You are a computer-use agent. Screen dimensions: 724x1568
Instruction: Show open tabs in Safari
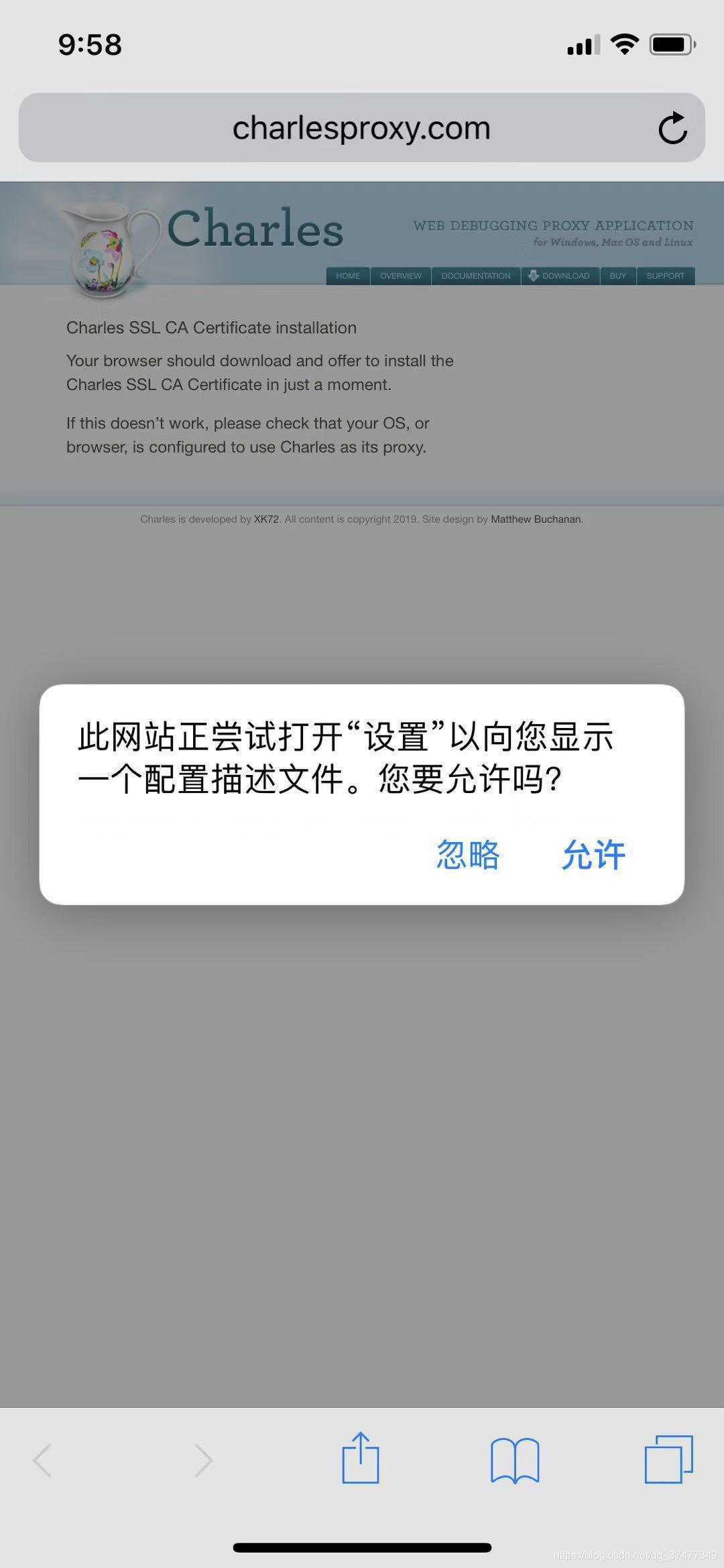[x=668, y=1459]
